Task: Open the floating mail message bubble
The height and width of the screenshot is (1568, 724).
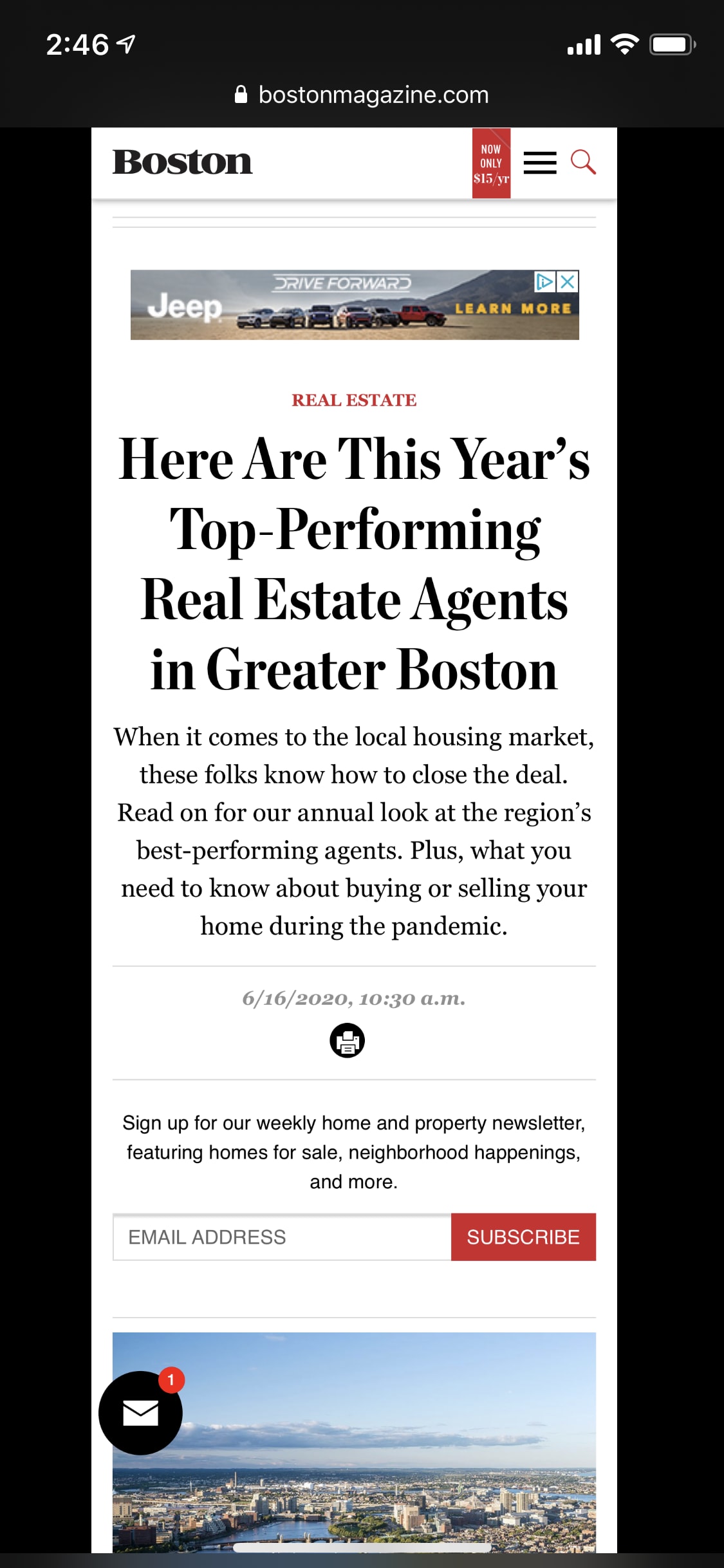Action: (140, 1413)
